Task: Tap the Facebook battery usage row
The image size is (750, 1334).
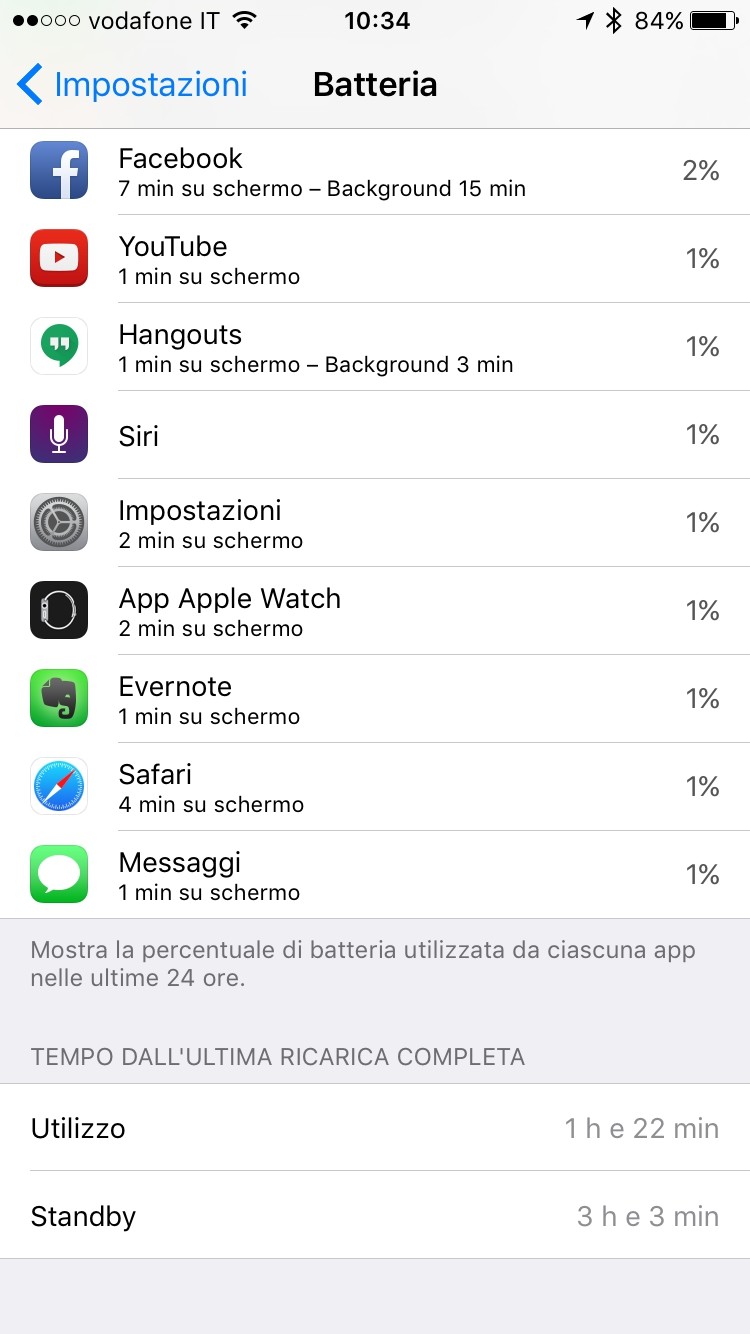Action: [375, 171]
